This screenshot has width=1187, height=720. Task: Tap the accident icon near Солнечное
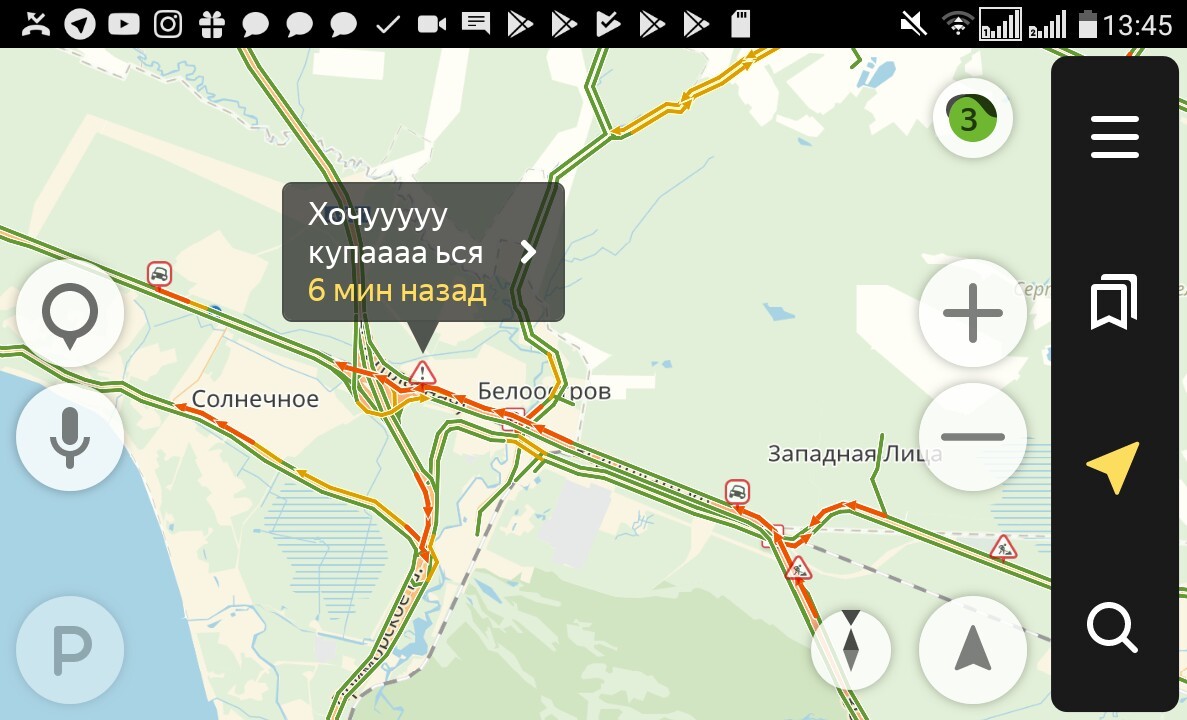click(159, 272)
